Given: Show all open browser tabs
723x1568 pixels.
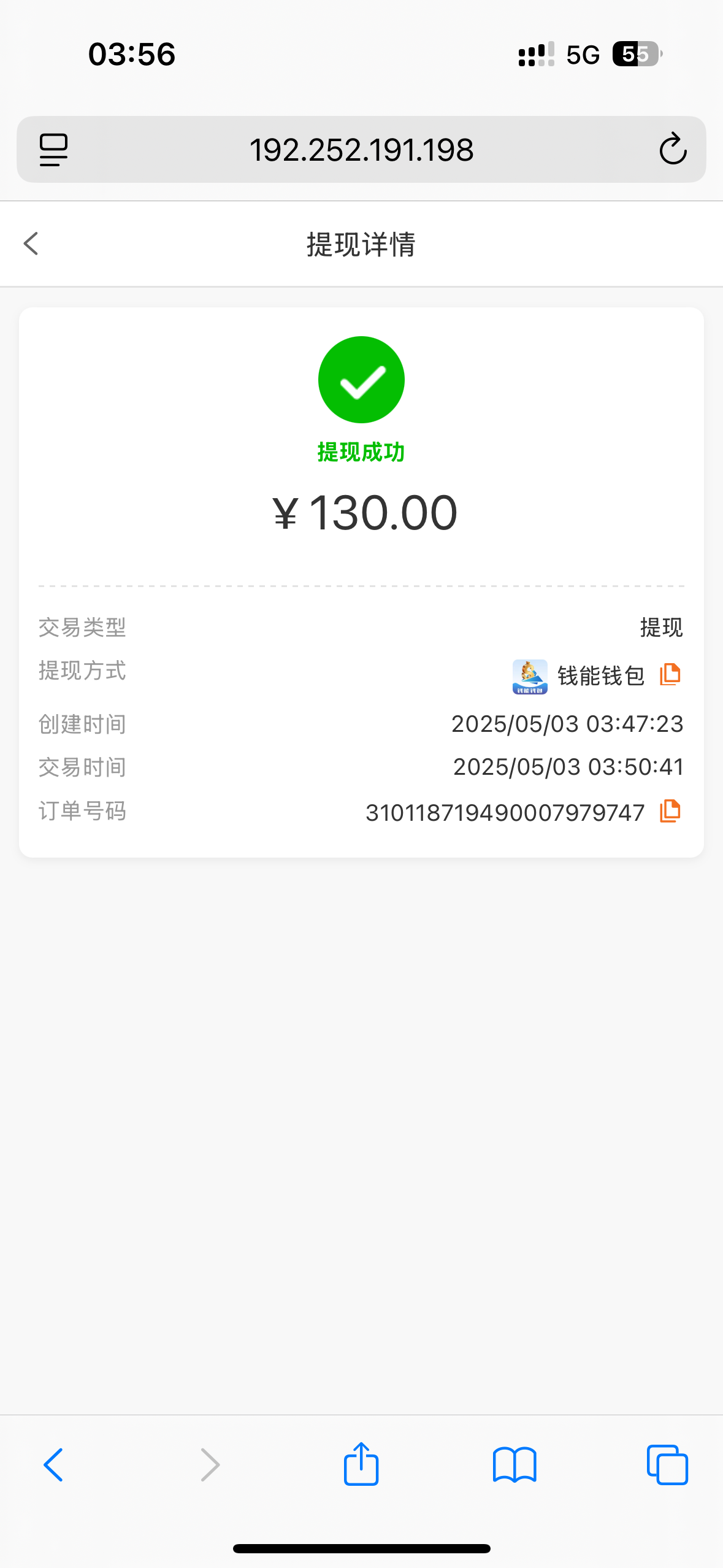Looking at the screenshot, I should tap(667, 1465).
